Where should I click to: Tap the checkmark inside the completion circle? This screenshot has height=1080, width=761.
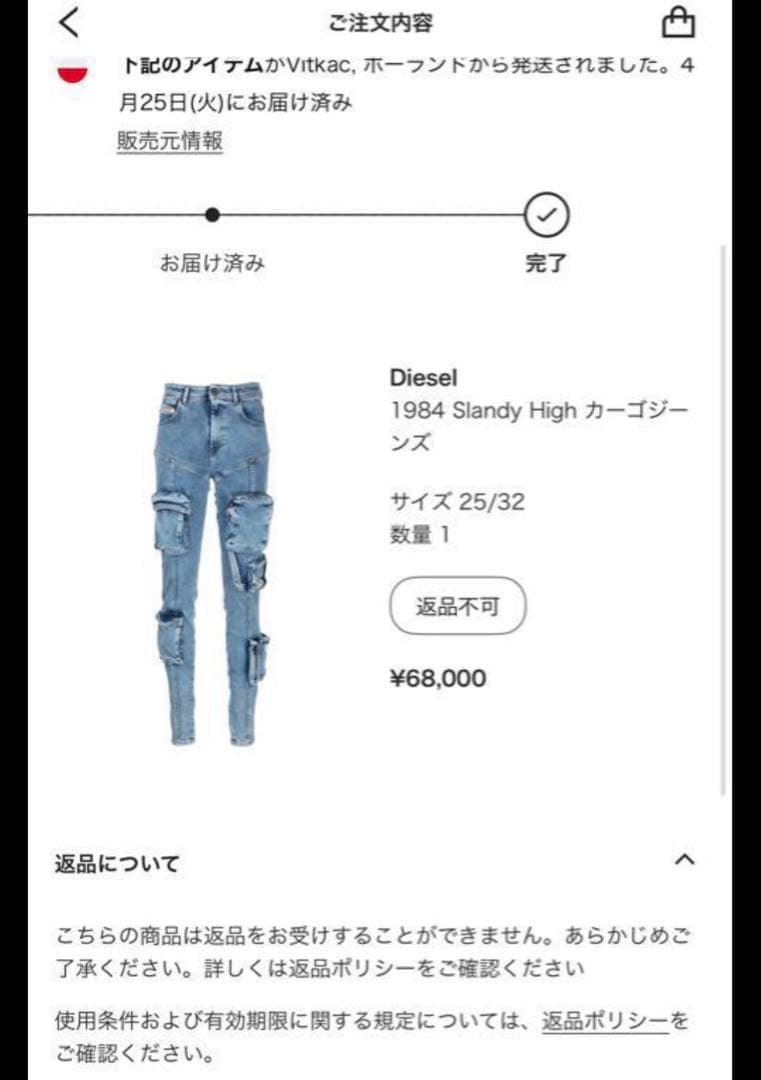pos(546,213)
